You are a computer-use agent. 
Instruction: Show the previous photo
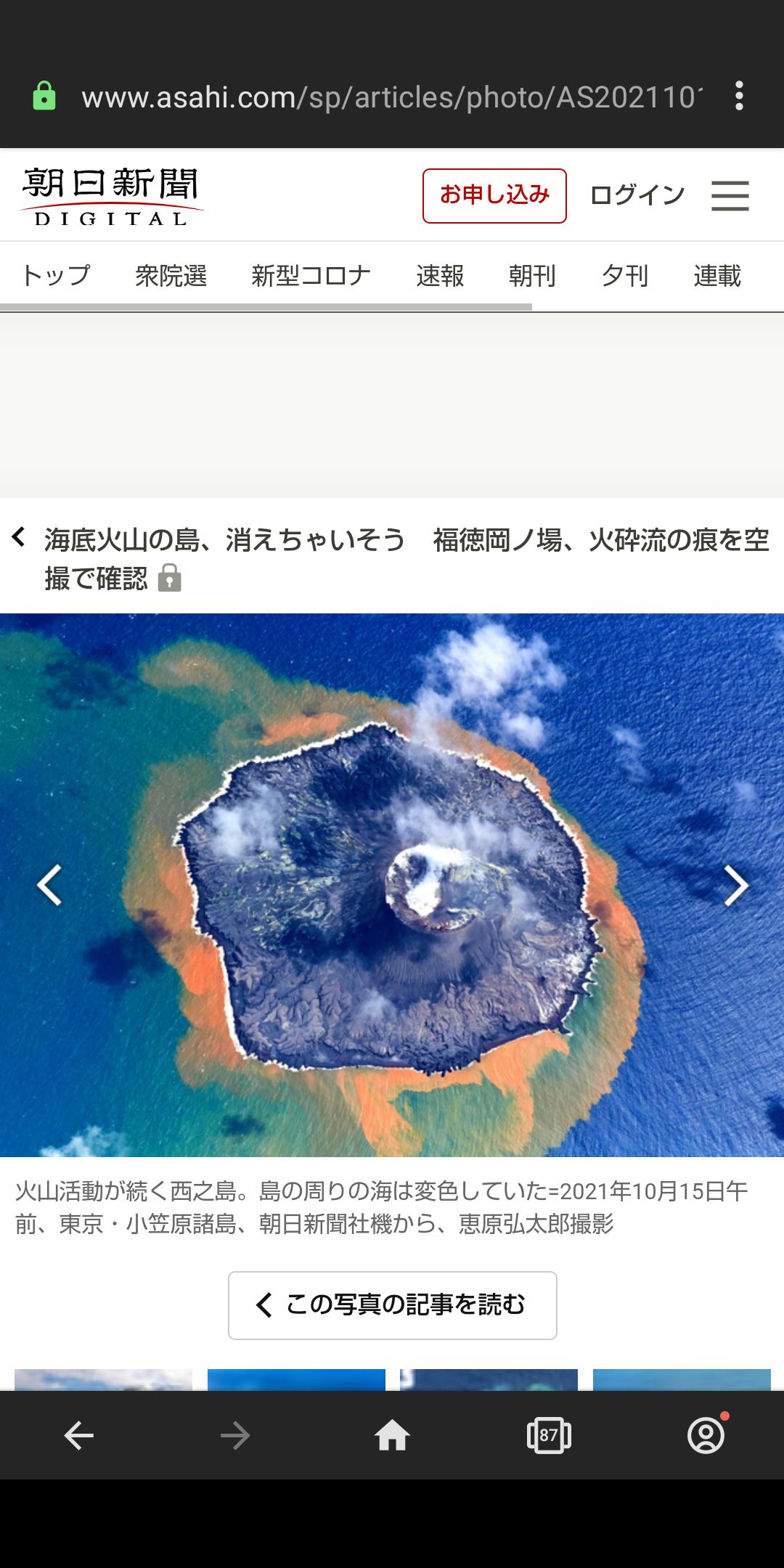tap(49, 885)
